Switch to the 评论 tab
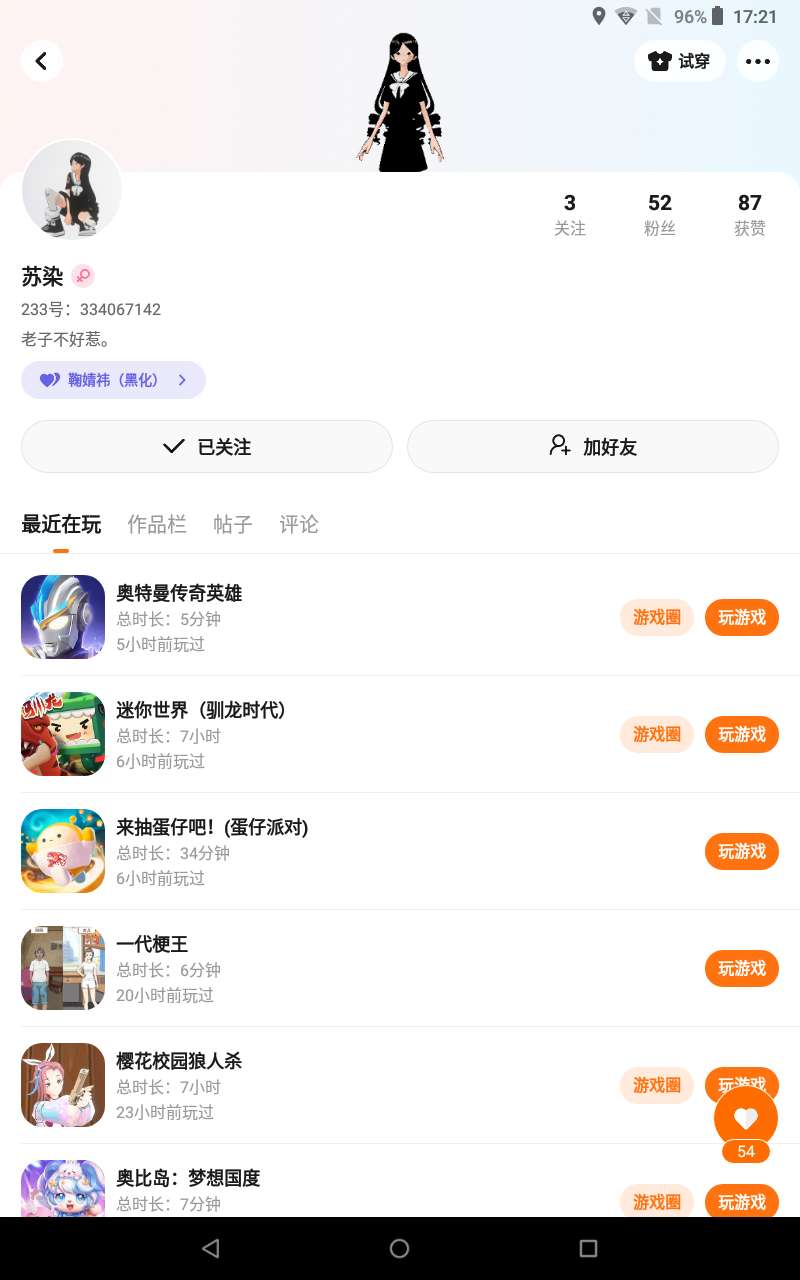 pyautogui.click(x=299, y=524)
